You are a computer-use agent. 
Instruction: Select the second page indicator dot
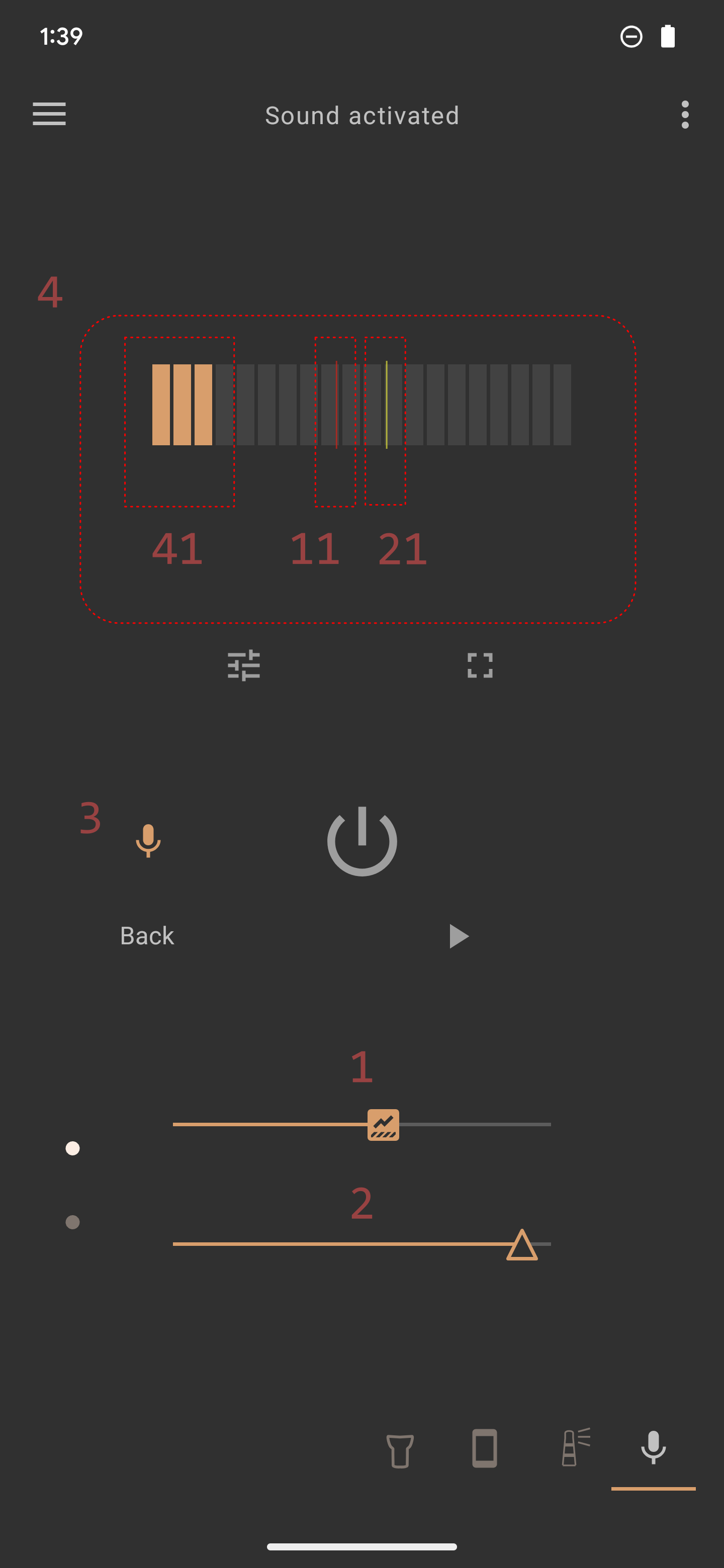point(72,1222)
